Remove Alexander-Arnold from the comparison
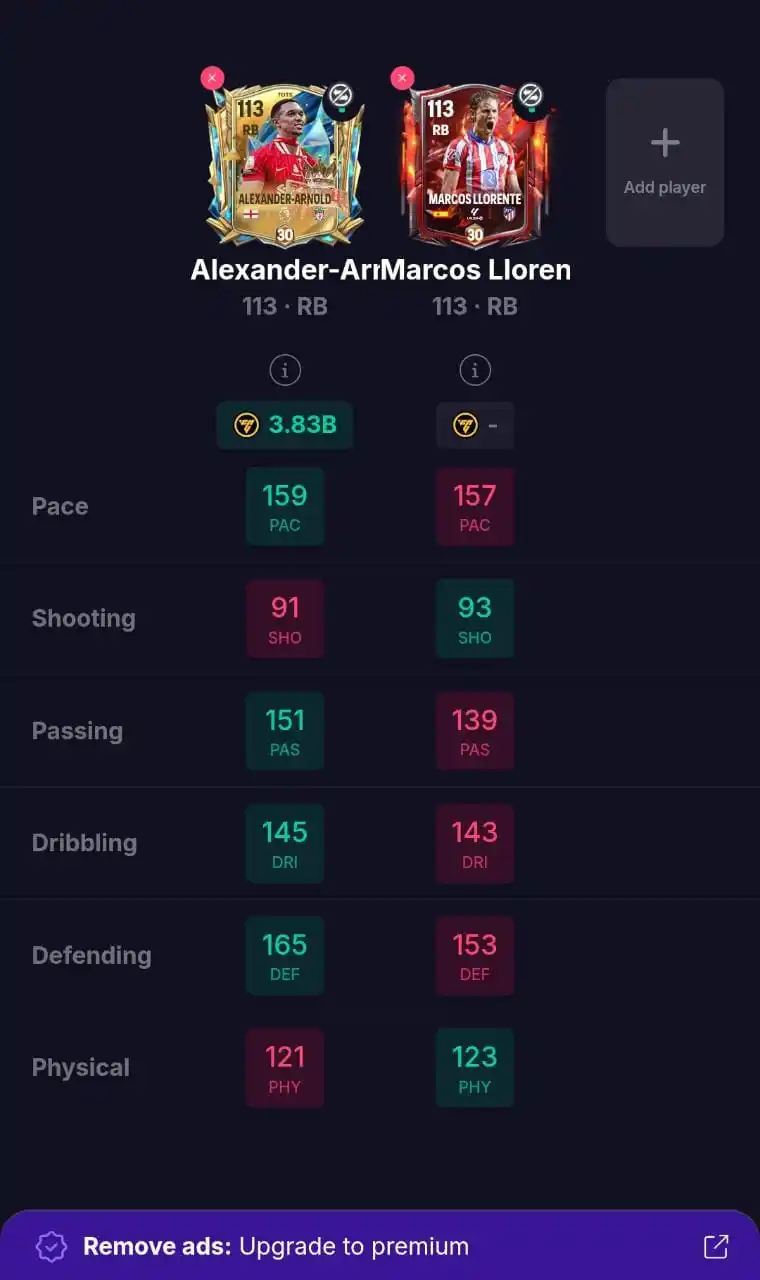Image resolution: width=760 pixels, height=1280 pixels. coord(212,78)
